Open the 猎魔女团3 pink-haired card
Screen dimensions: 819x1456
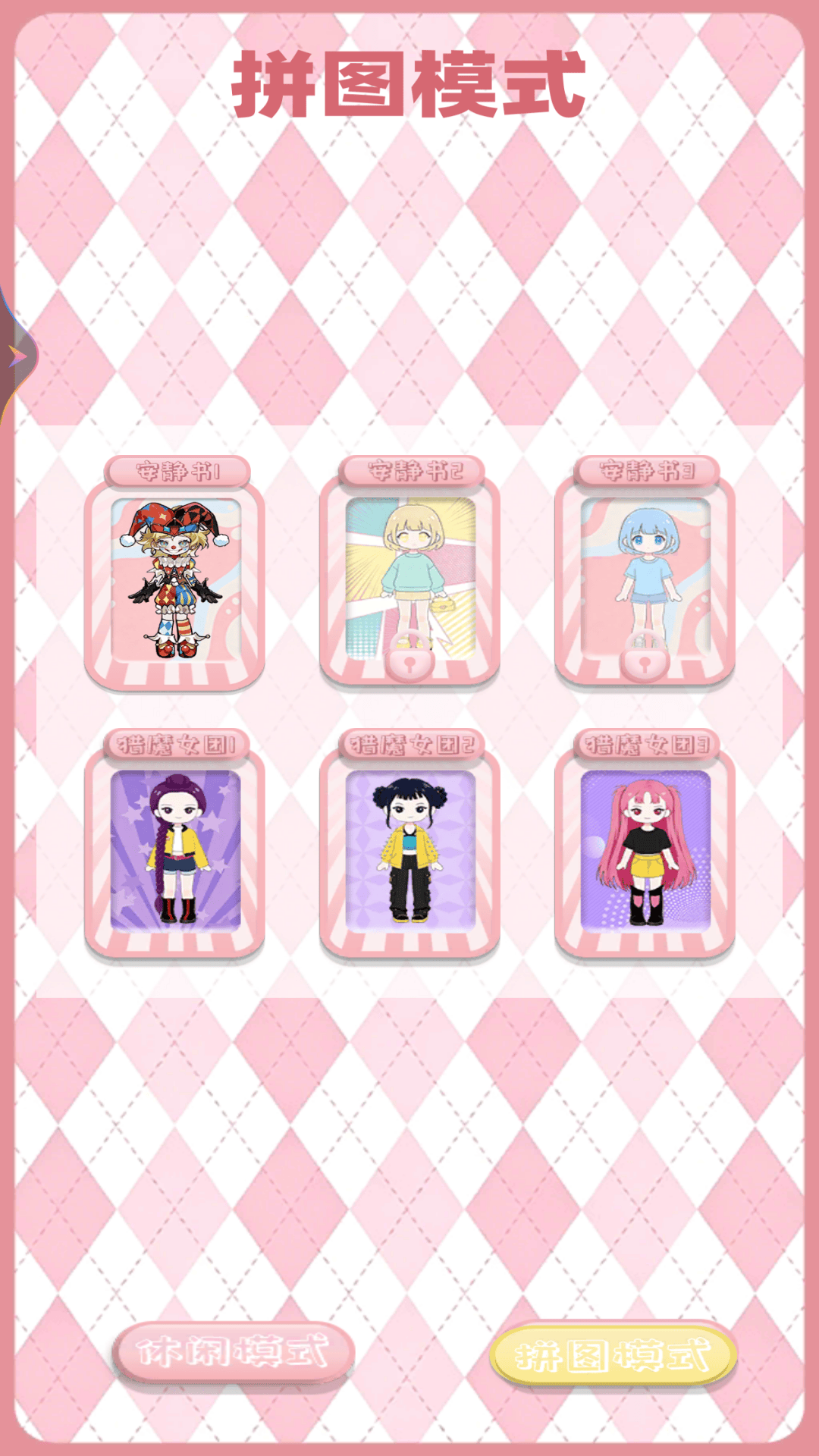click(645, 845)
